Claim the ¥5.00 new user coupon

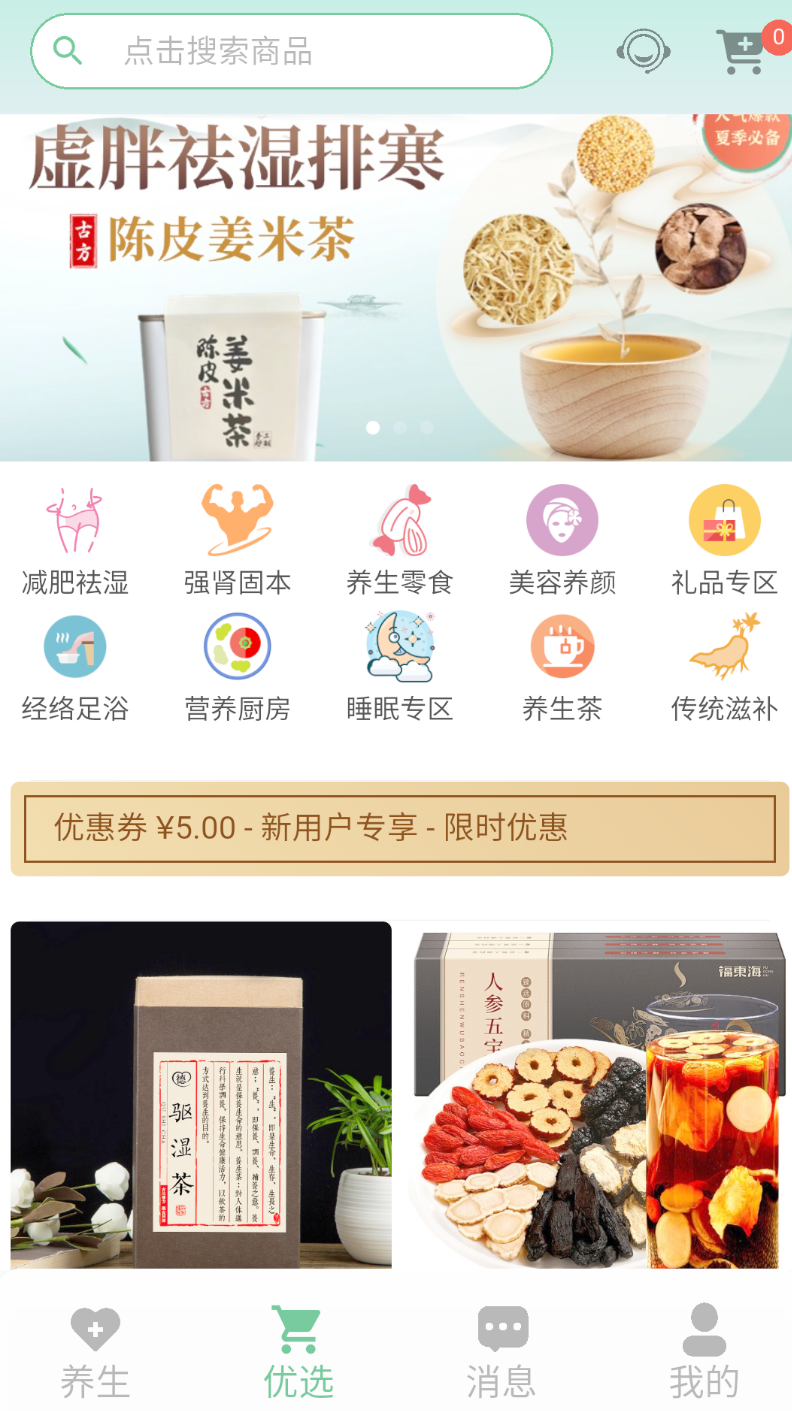[399, 828]
